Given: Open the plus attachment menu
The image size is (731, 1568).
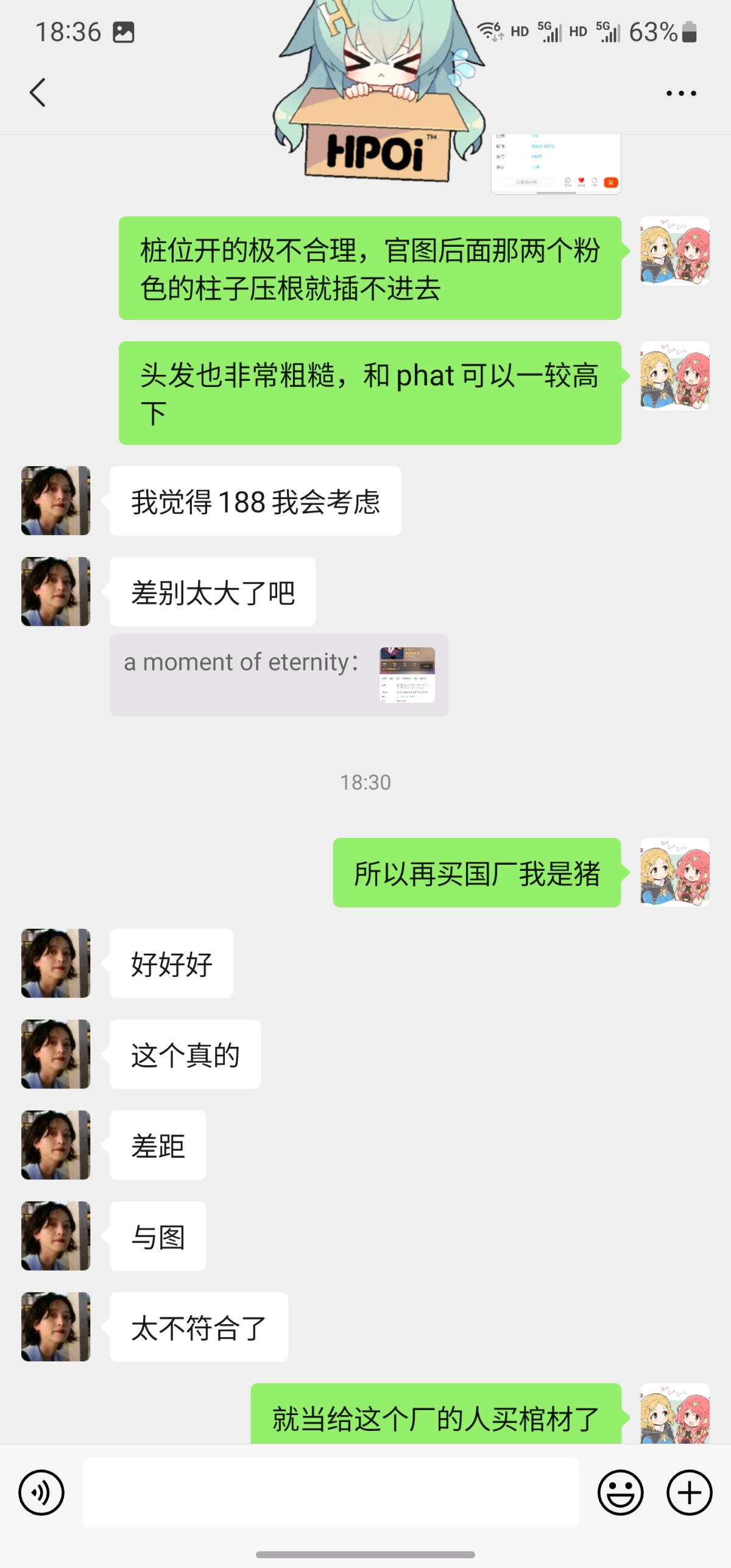Looking at the screenshot, I should point(689,1492).
